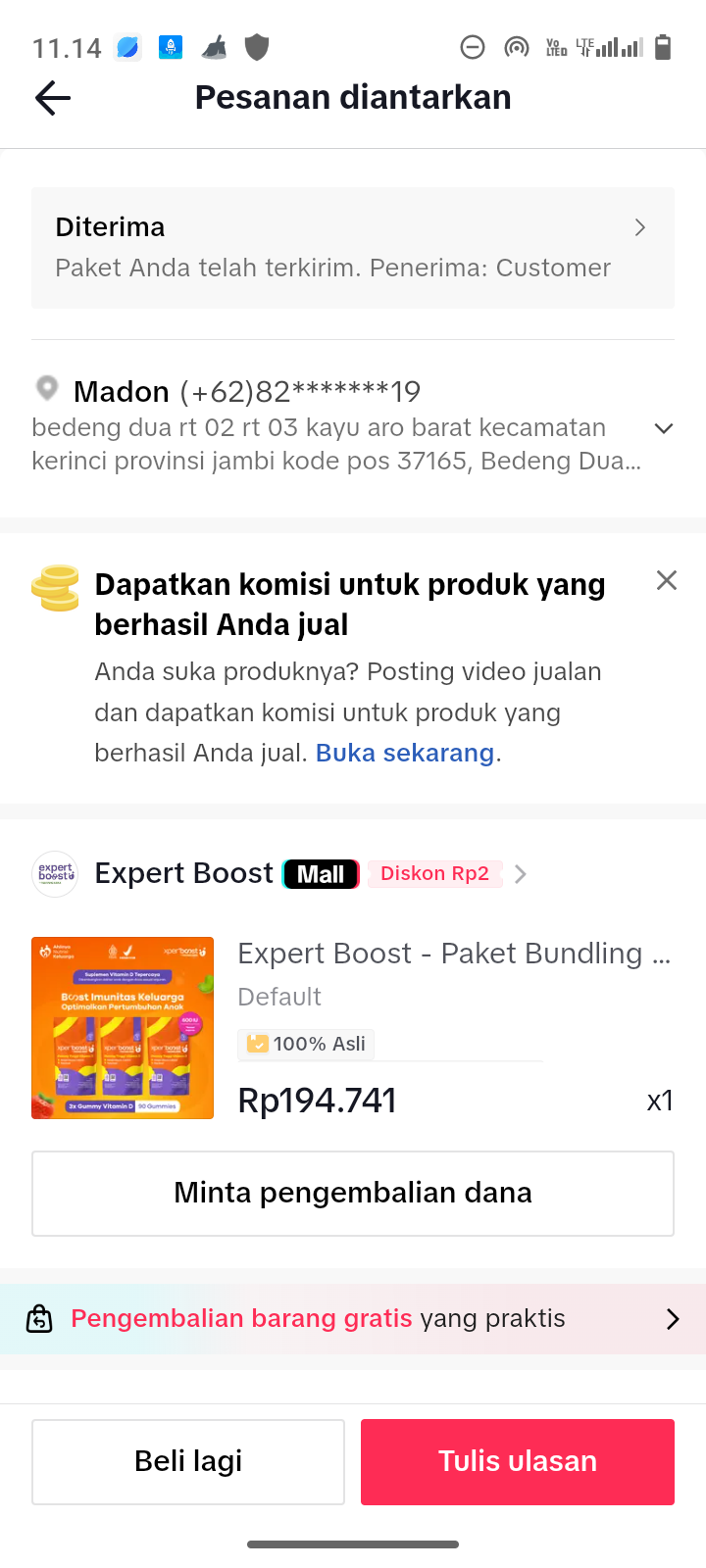Expand the Madon delivery address

coord(663,428)
